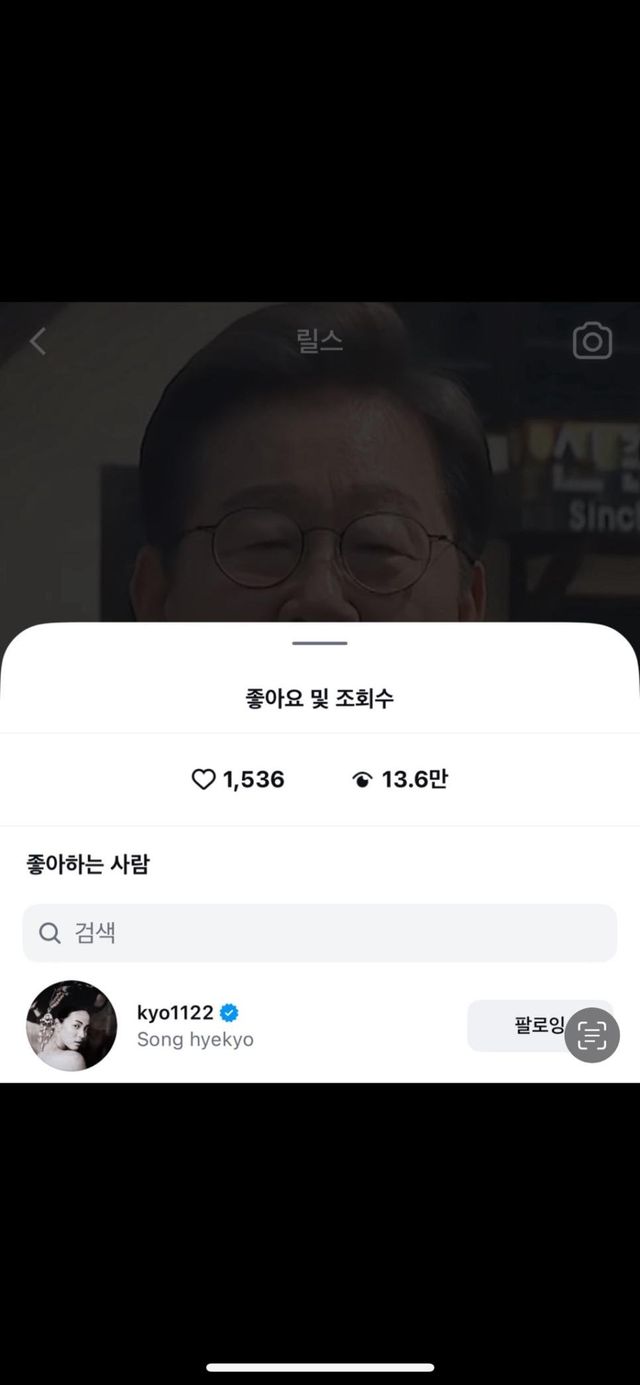Viewport: 640px width, 1385px height.
Task: Open the Reels camera icon
Action: (592, 341)
